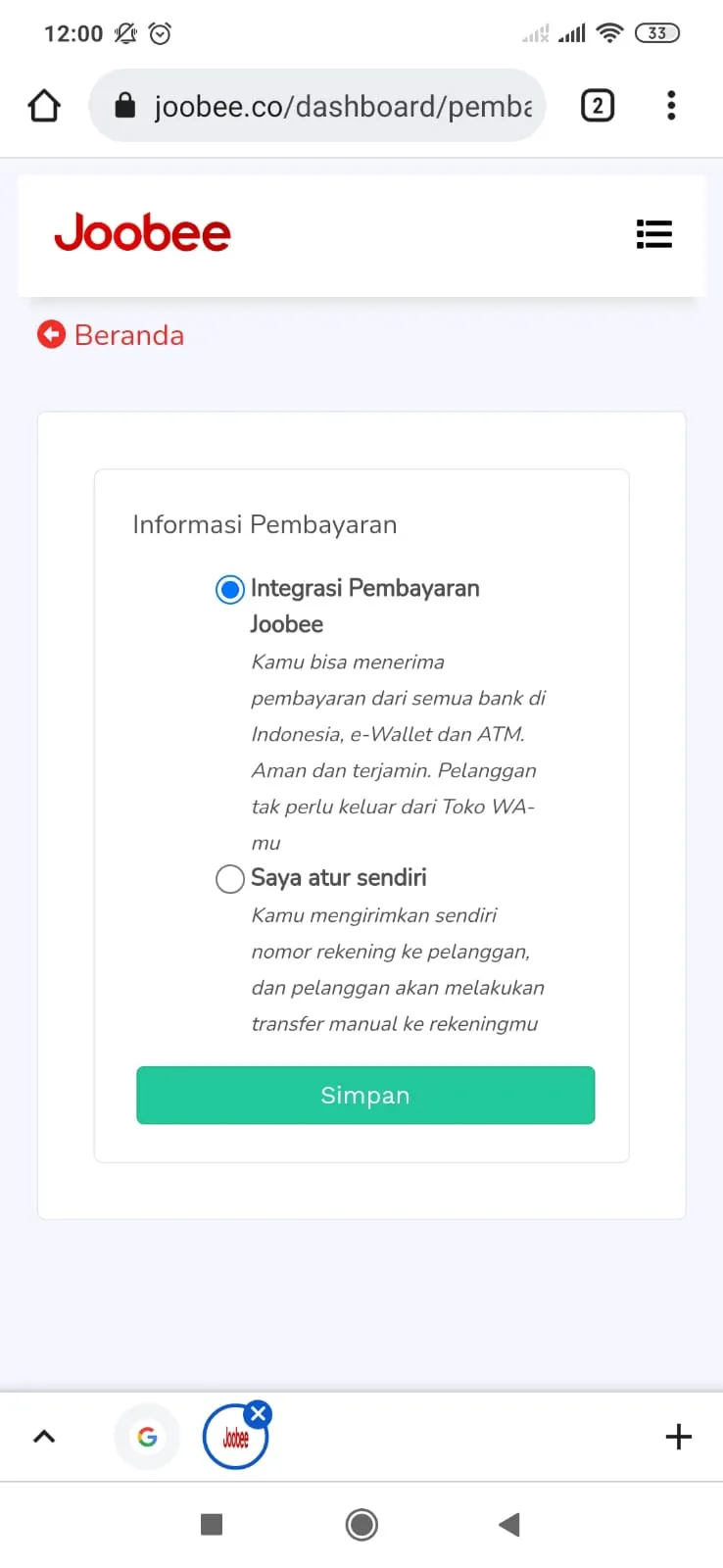Add a new browser tab
723x1568 pixels.
(678, 1437)
